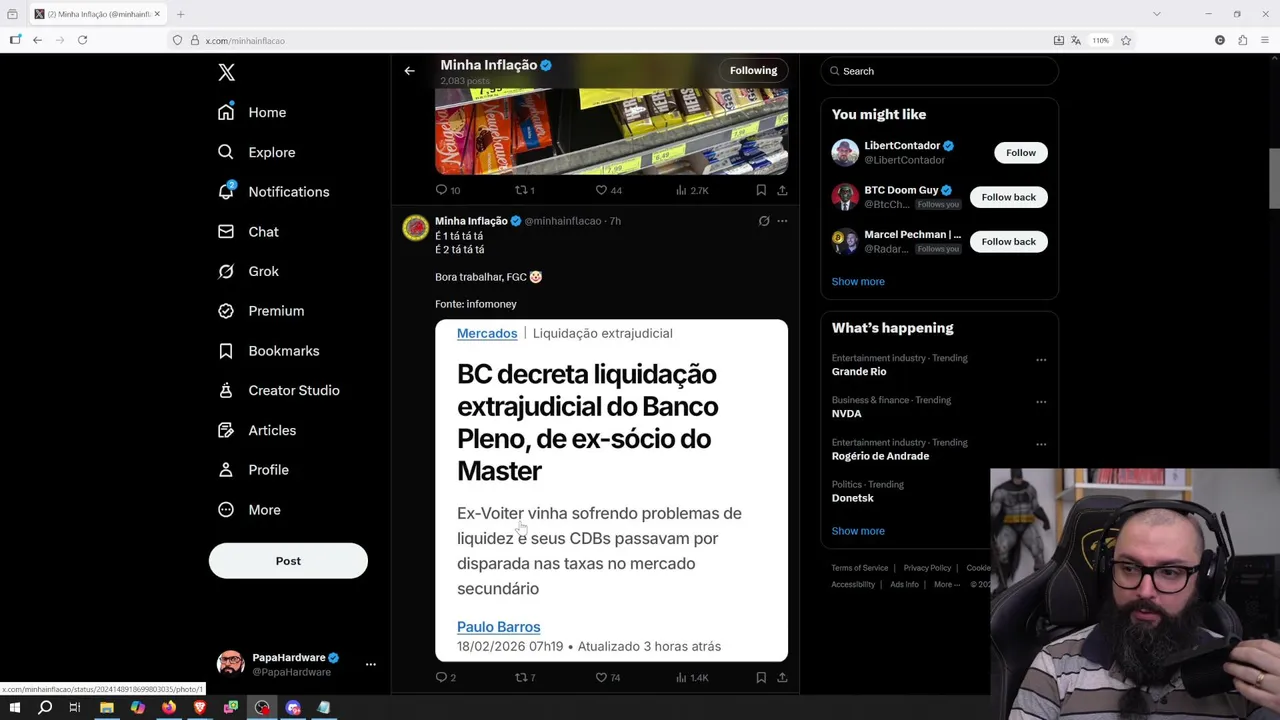Go back using the profile header arrow
The image size is (1280, 720).
pos(409,71)
